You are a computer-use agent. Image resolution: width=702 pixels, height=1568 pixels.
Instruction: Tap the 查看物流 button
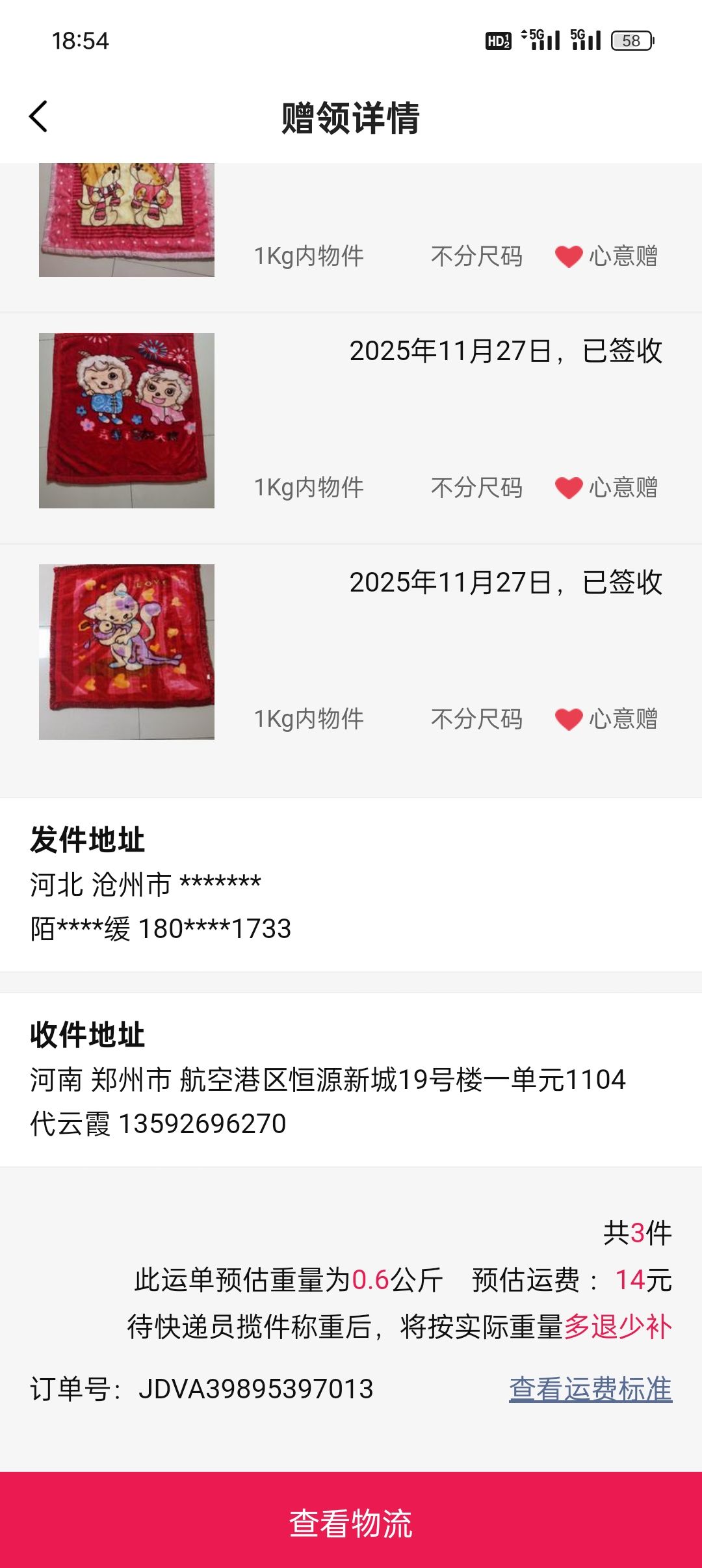point(351,1522)
